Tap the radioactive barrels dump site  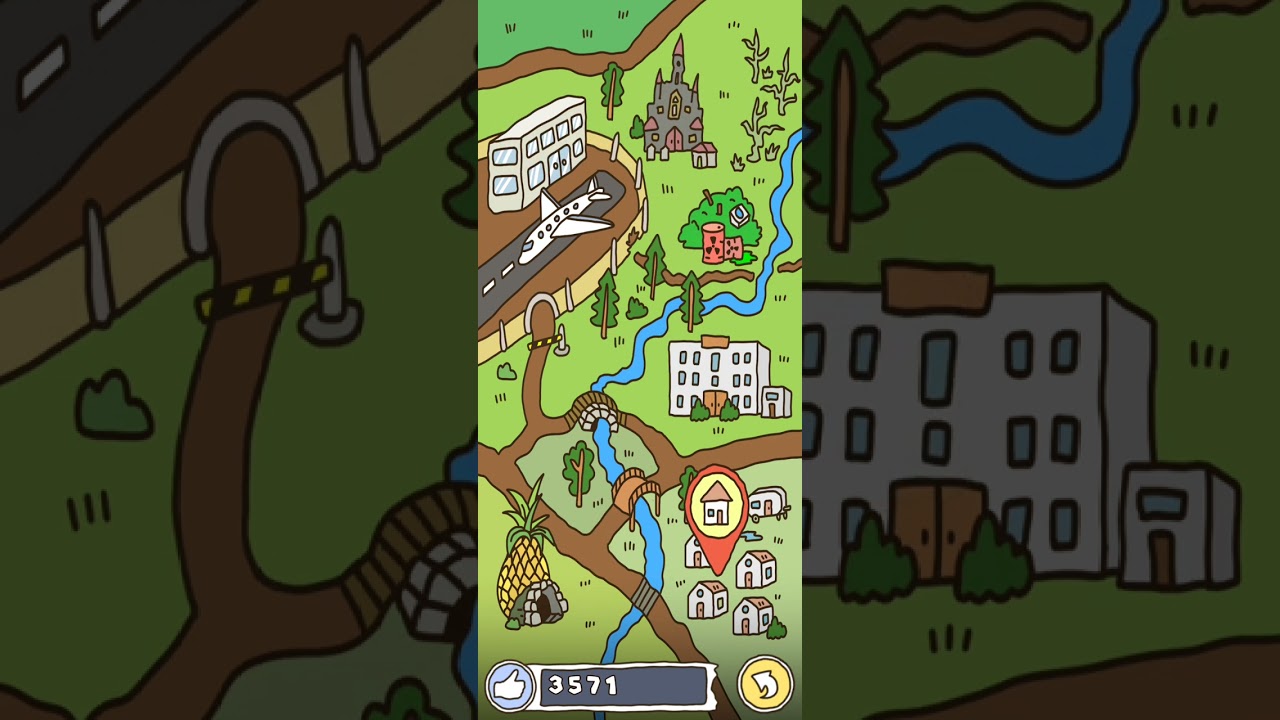(x=719, y=230)
